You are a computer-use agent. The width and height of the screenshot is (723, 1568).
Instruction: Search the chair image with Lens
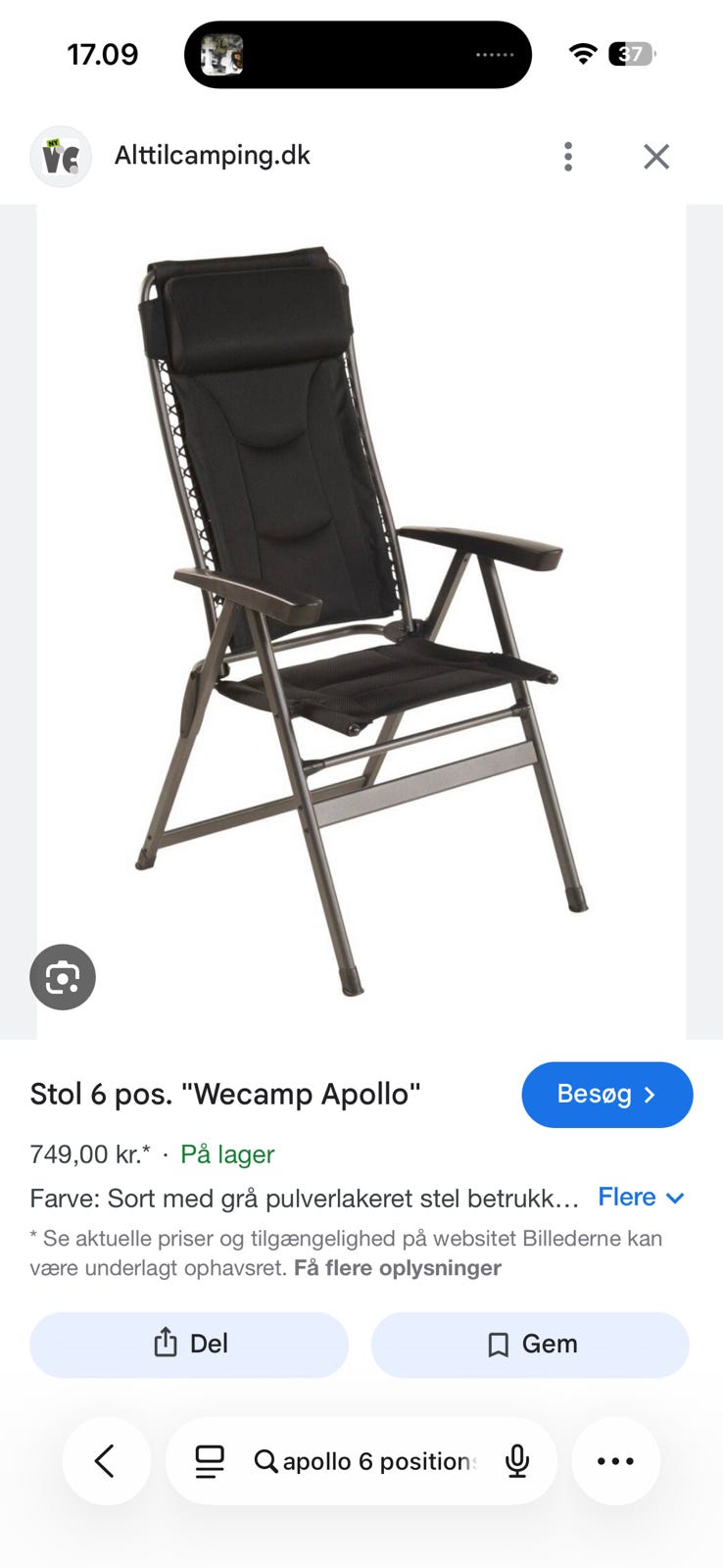[63, 977]
